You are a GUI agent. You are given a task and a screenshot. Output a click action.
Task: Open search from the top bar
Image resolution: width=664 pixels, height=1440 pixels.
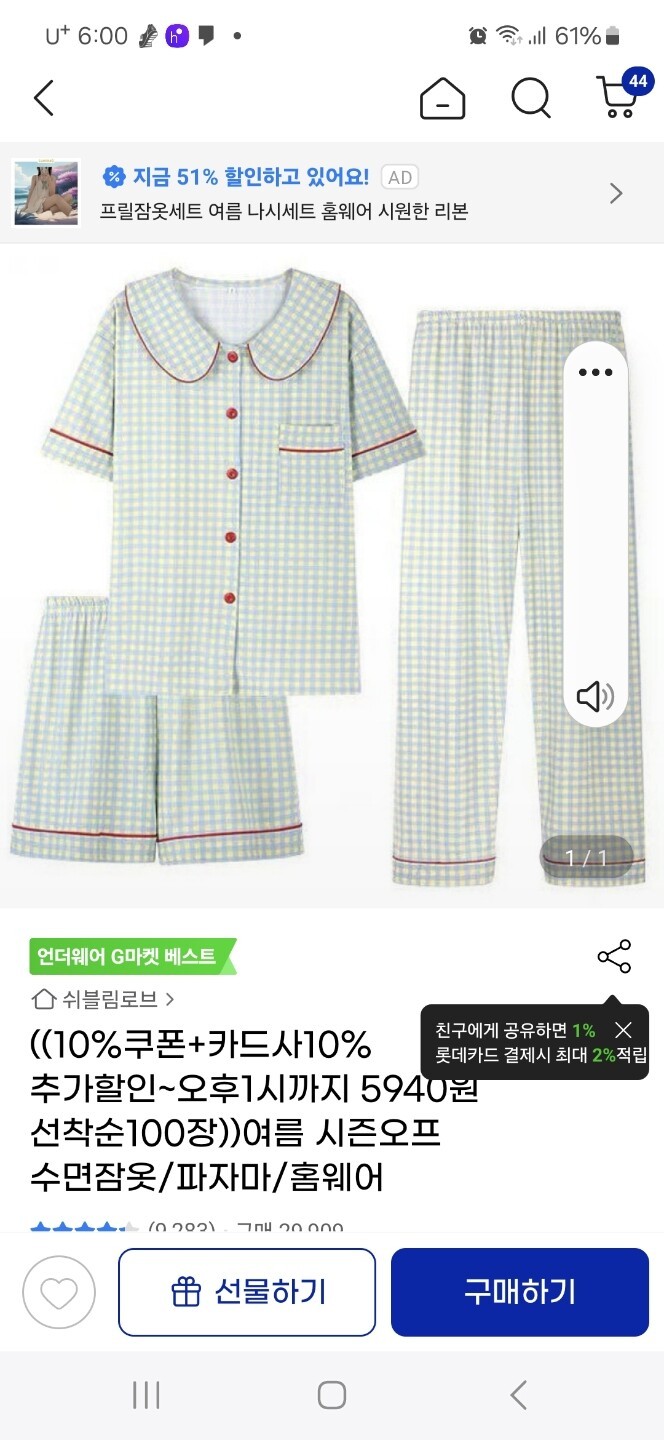(530, 98)
